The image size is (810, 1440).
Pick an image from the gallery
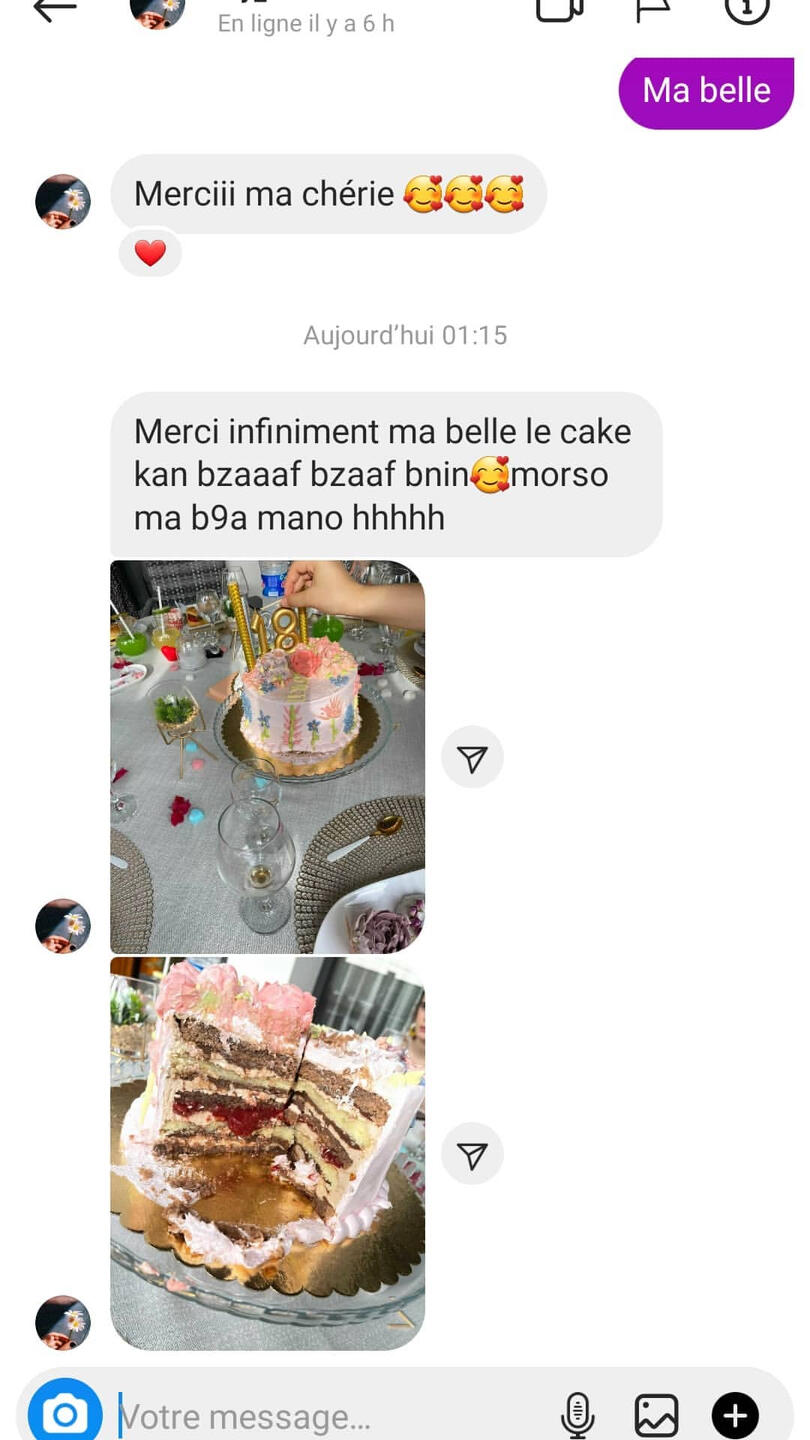click(x=657, y=1416)
